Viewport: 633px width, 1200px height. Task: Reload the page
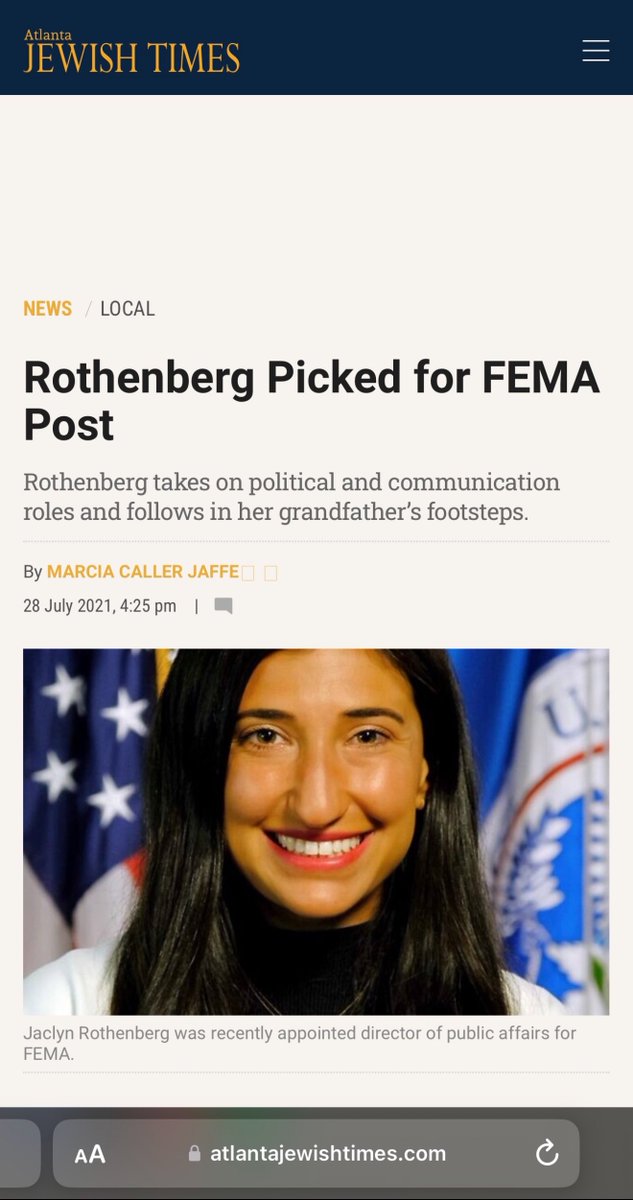(547, 1154)
